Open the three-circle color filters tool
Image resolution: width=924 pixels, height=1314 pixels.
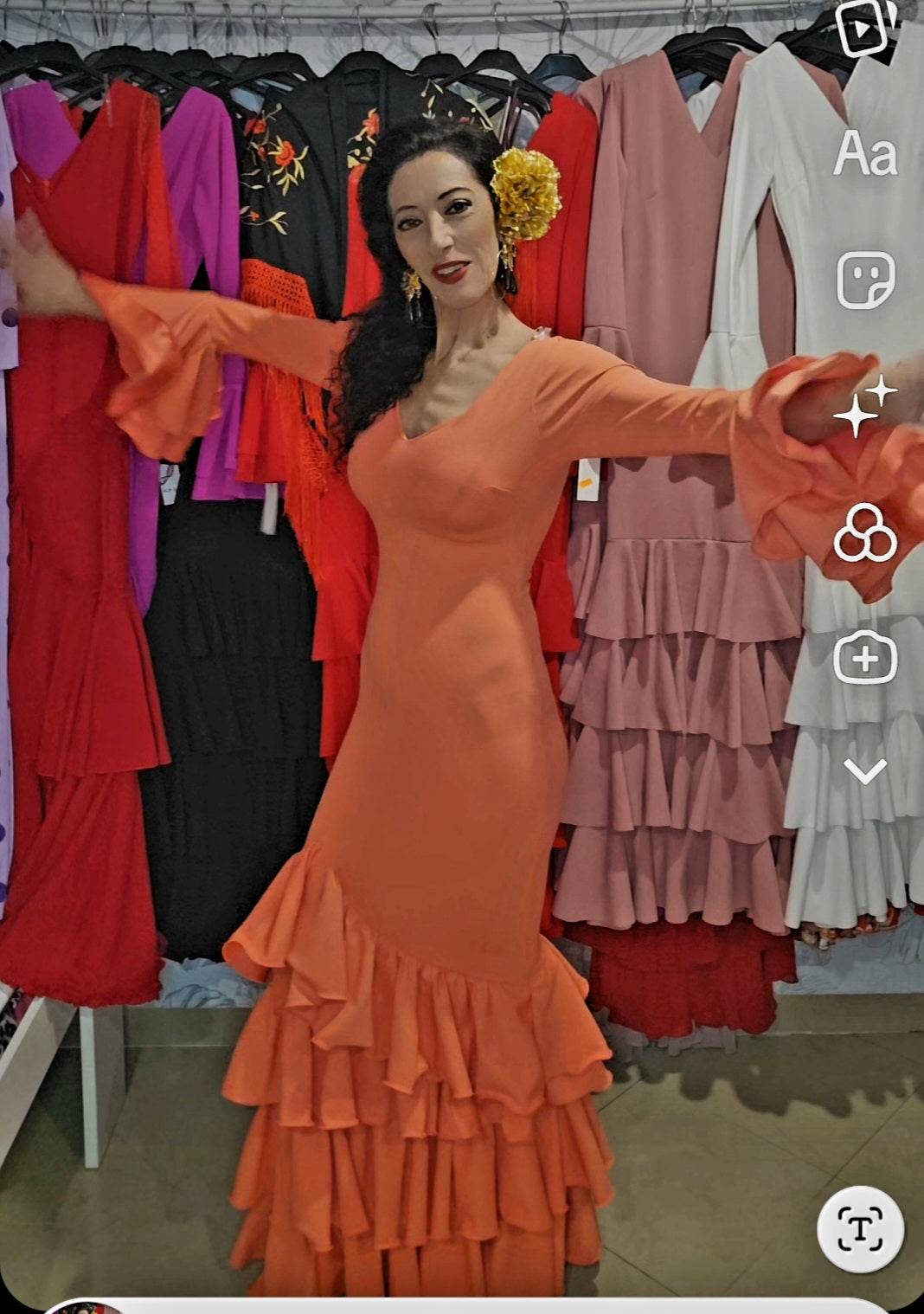(x=864, y=533)
